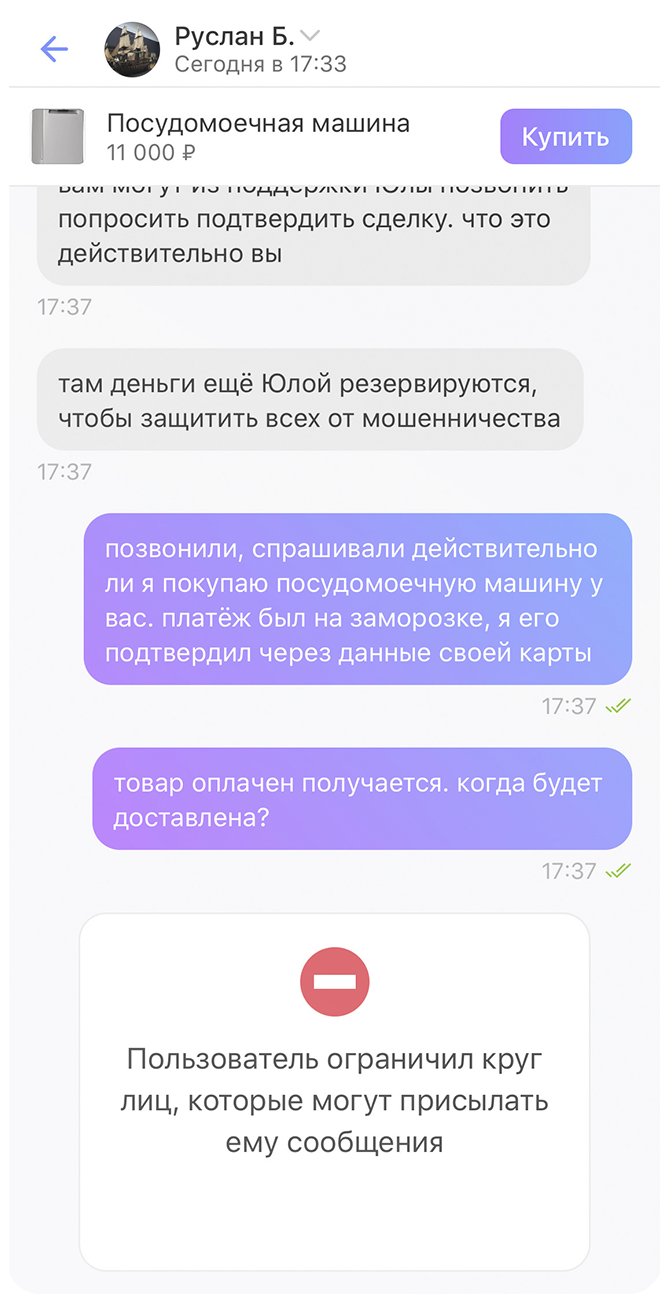Open the Посудомоечная машина listing

258,125
